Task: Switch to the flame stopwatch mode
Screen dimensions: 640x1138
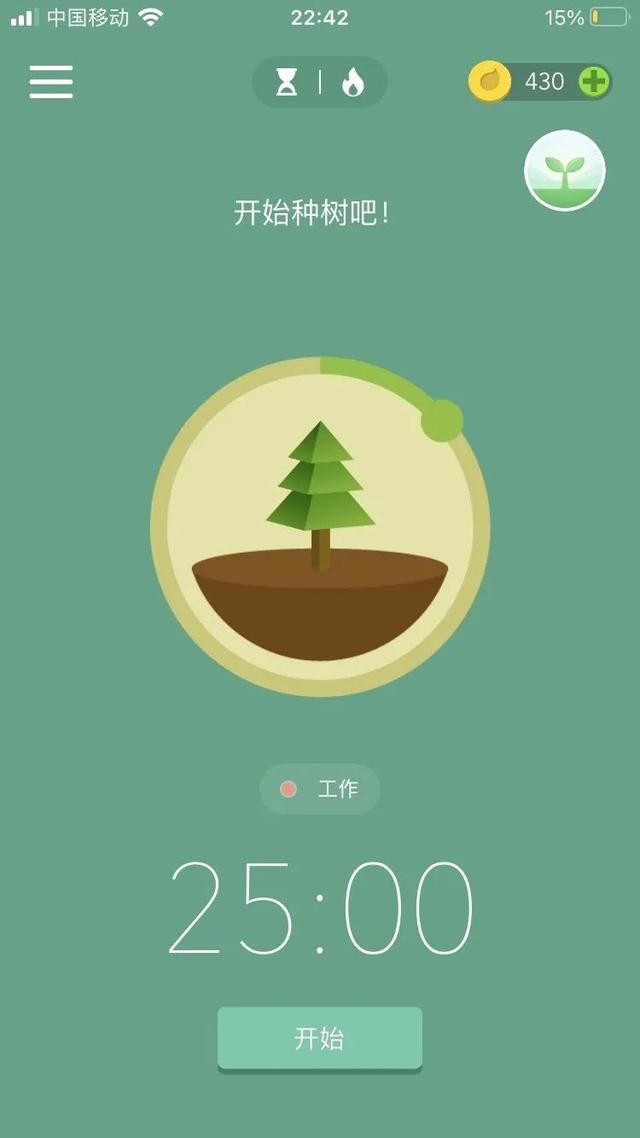Action: click(x=353, y=82)
